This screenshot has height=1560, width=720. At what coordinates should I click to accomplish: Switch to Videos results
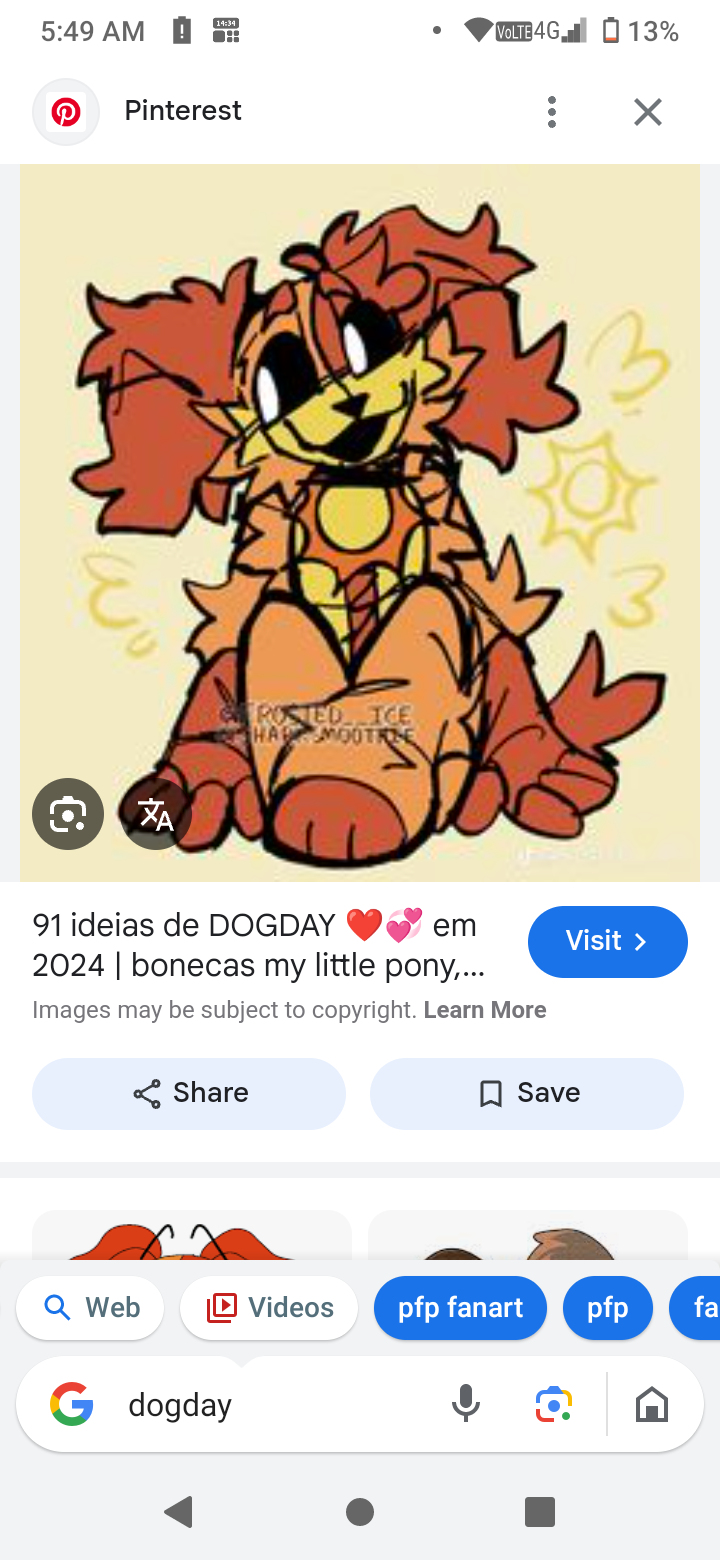tap(269, 1307)
